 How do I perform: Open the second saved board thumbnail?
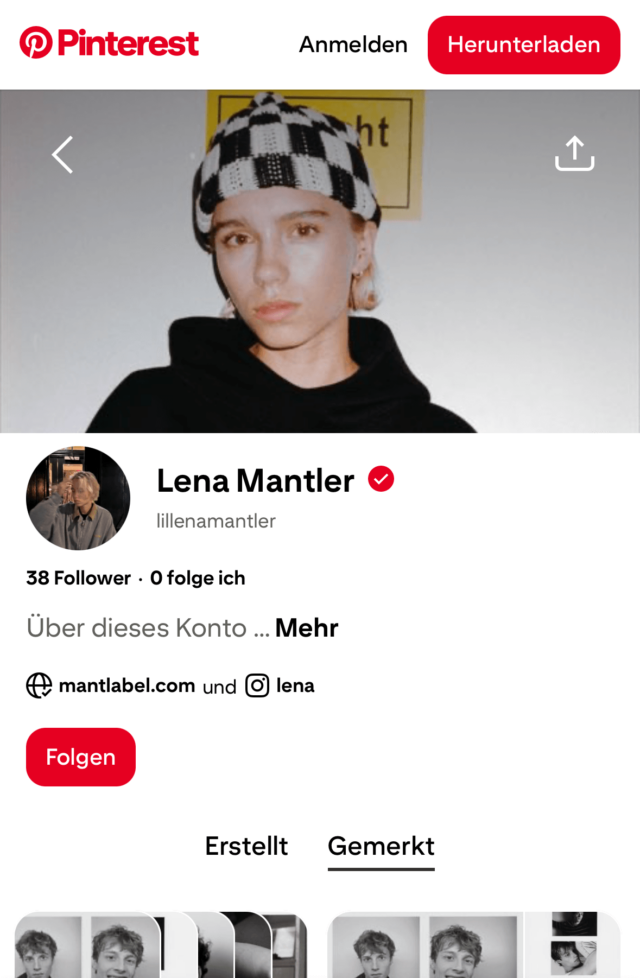pyautogui.click(x=473, y=945)
